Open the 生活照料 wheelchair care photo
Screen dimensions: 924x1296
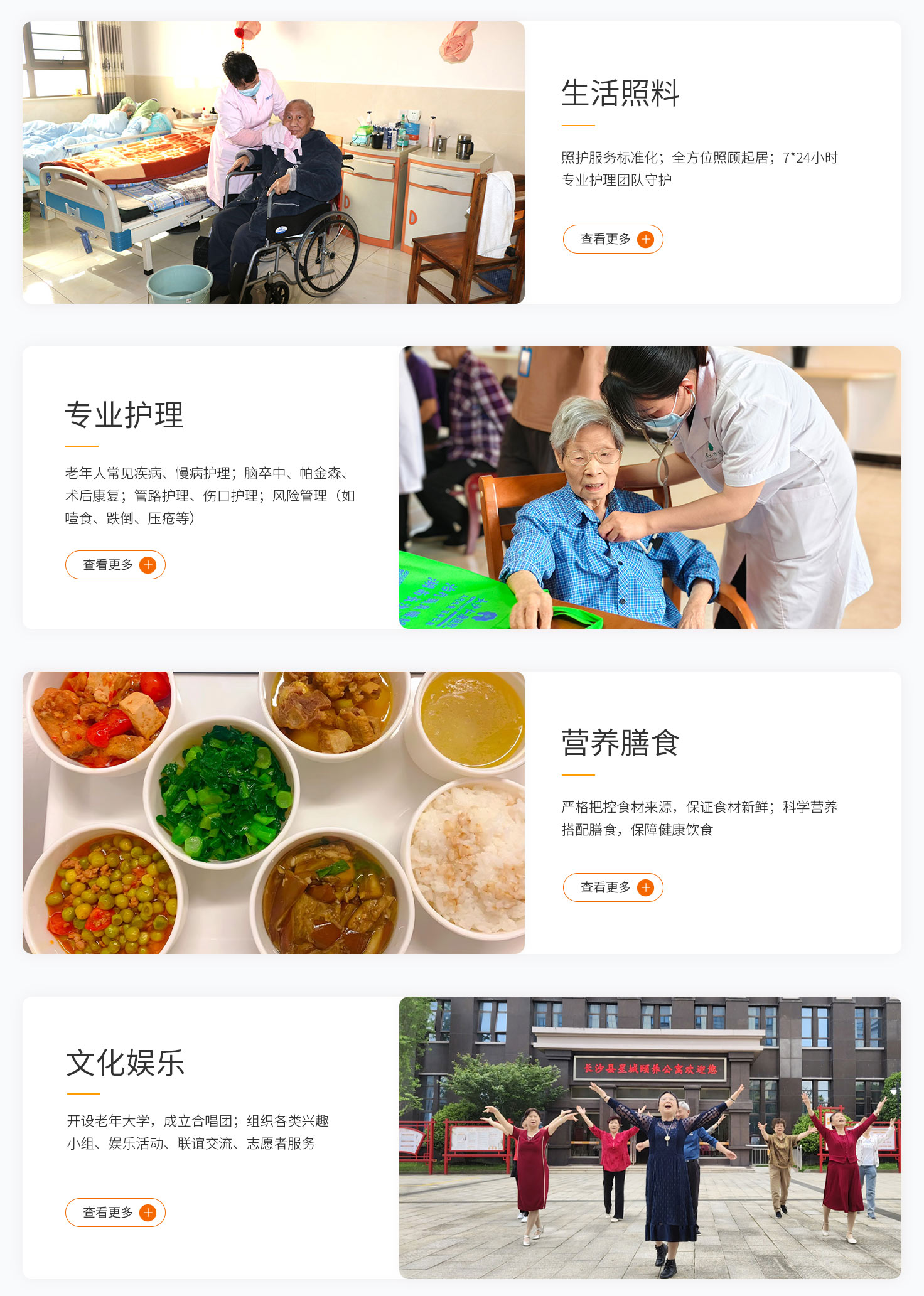point(274,163)
